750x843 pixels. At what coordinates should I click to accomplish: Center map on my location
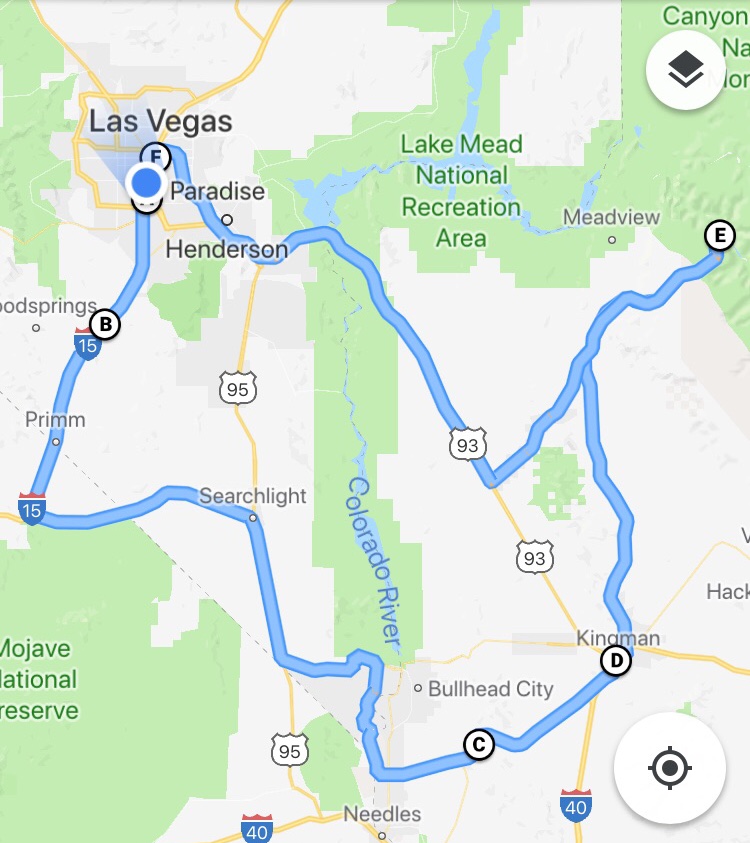point(670,768)
